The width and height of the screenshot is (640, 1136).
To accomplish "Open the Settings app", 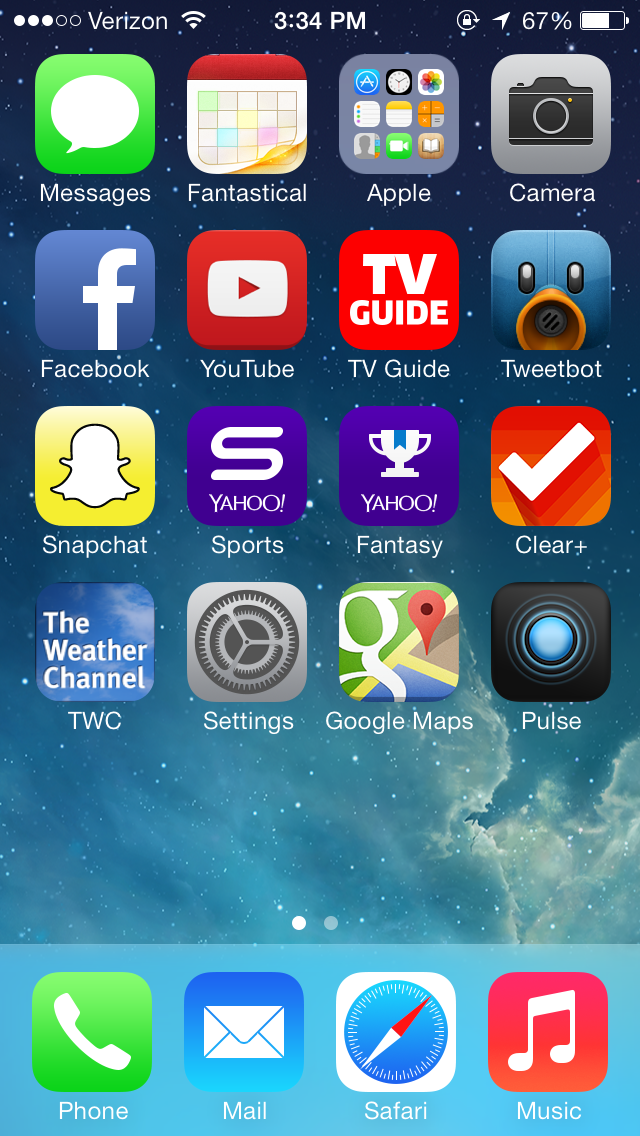I will 247,642.
